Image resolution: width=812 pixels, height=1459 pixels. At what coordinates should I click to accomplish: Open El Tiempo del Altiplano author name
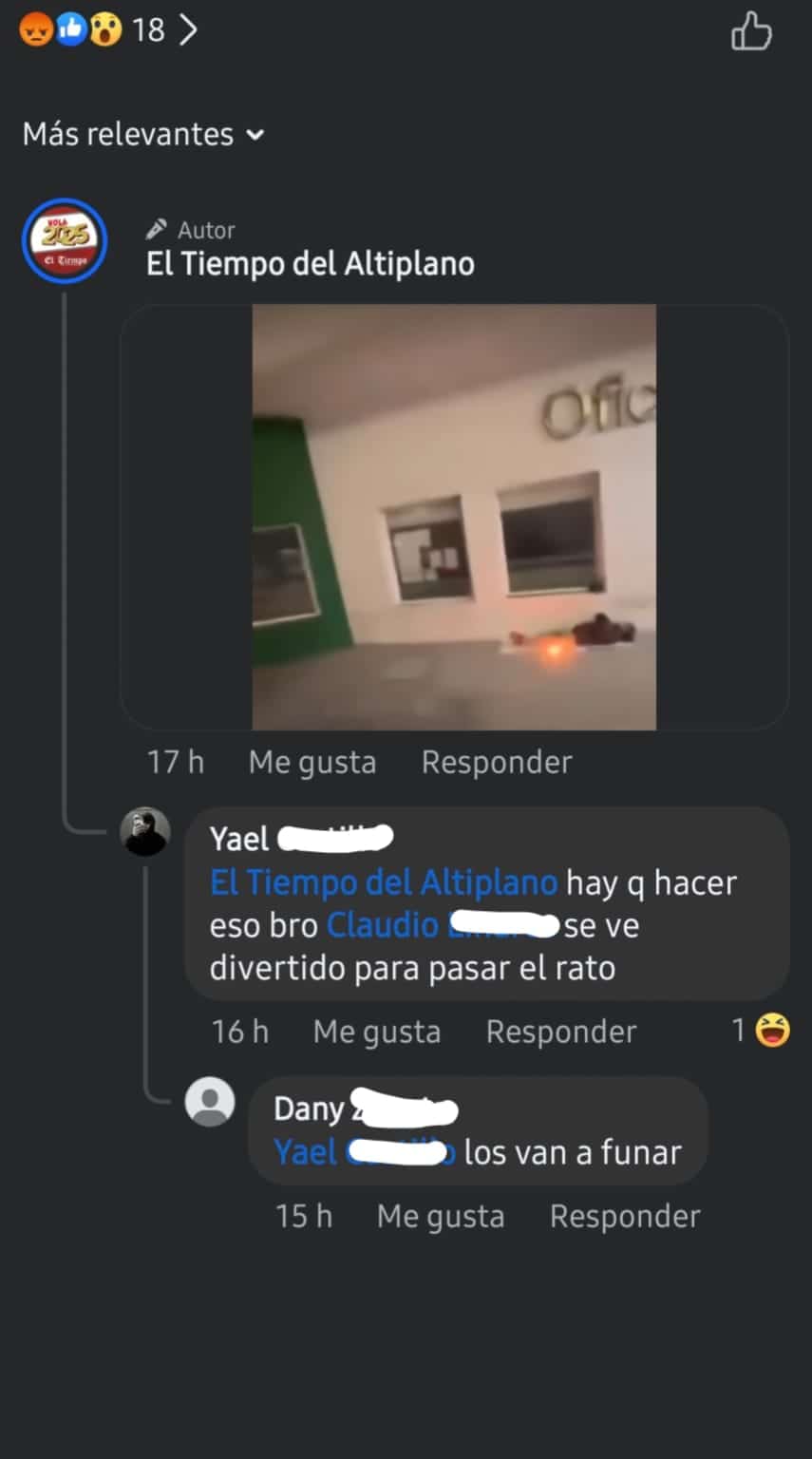coord(310,263)
